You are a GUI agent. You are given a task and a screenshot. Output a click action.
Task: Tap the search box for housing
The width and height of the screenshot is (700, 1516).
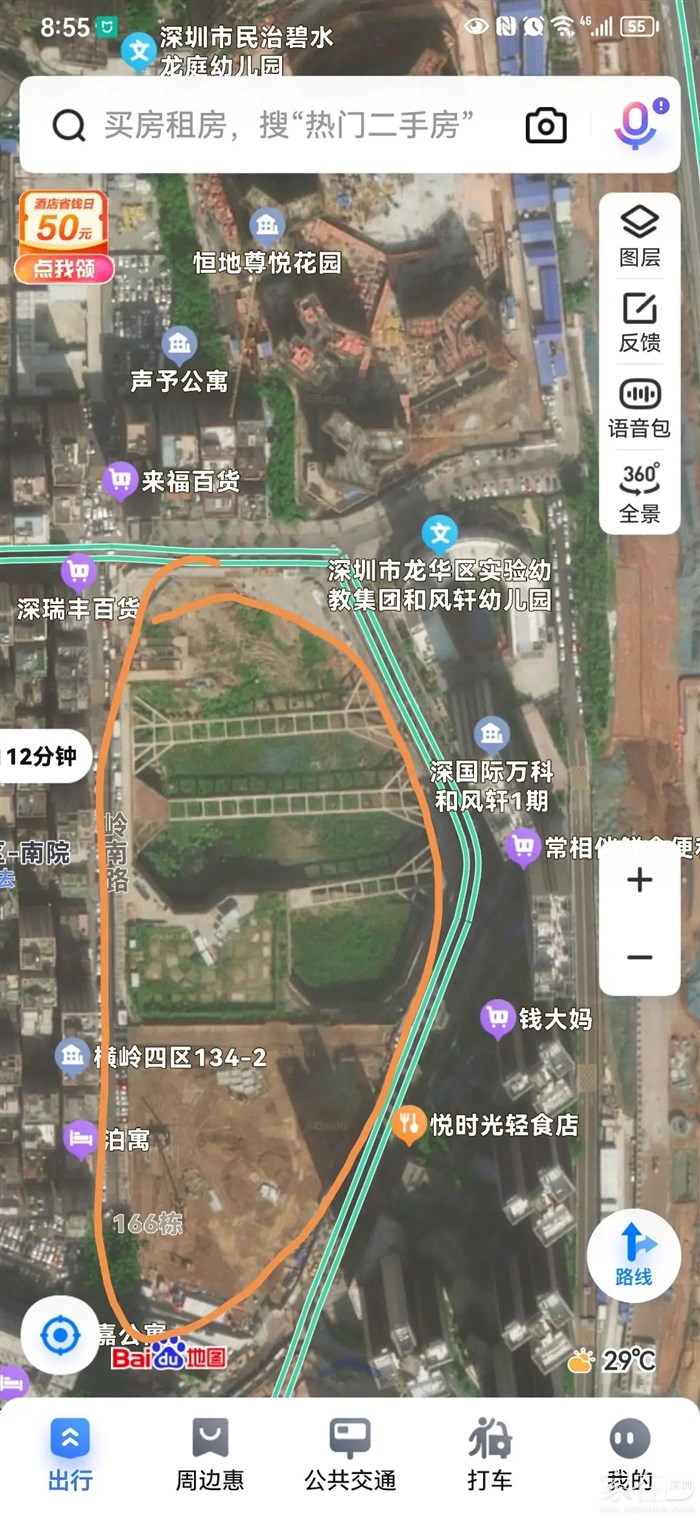coord(288,126)
